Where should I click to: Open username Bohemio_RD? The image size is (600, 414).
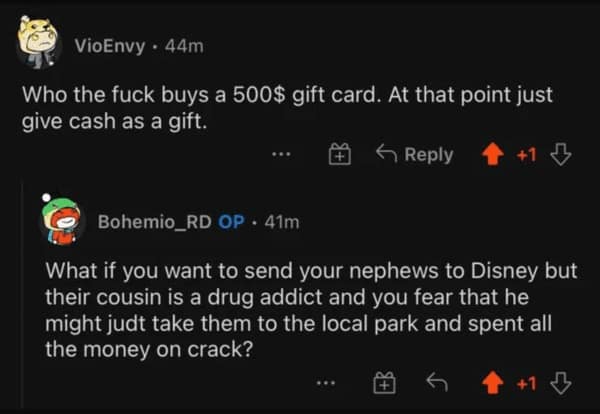[153, 222]
